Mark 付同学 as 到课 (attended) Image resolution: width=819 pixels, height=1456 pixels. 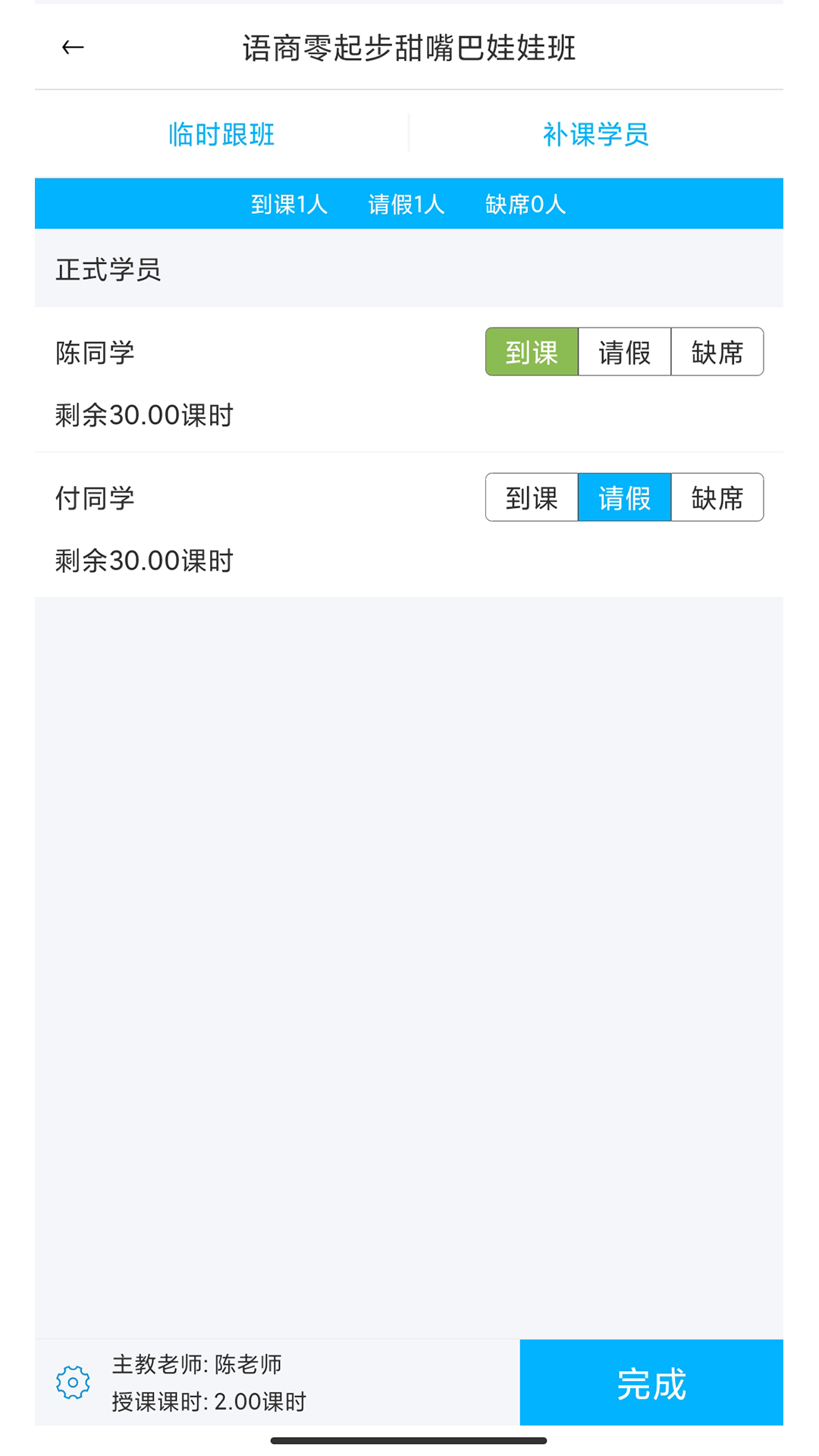pyautogui.click(x=532, y=497)
